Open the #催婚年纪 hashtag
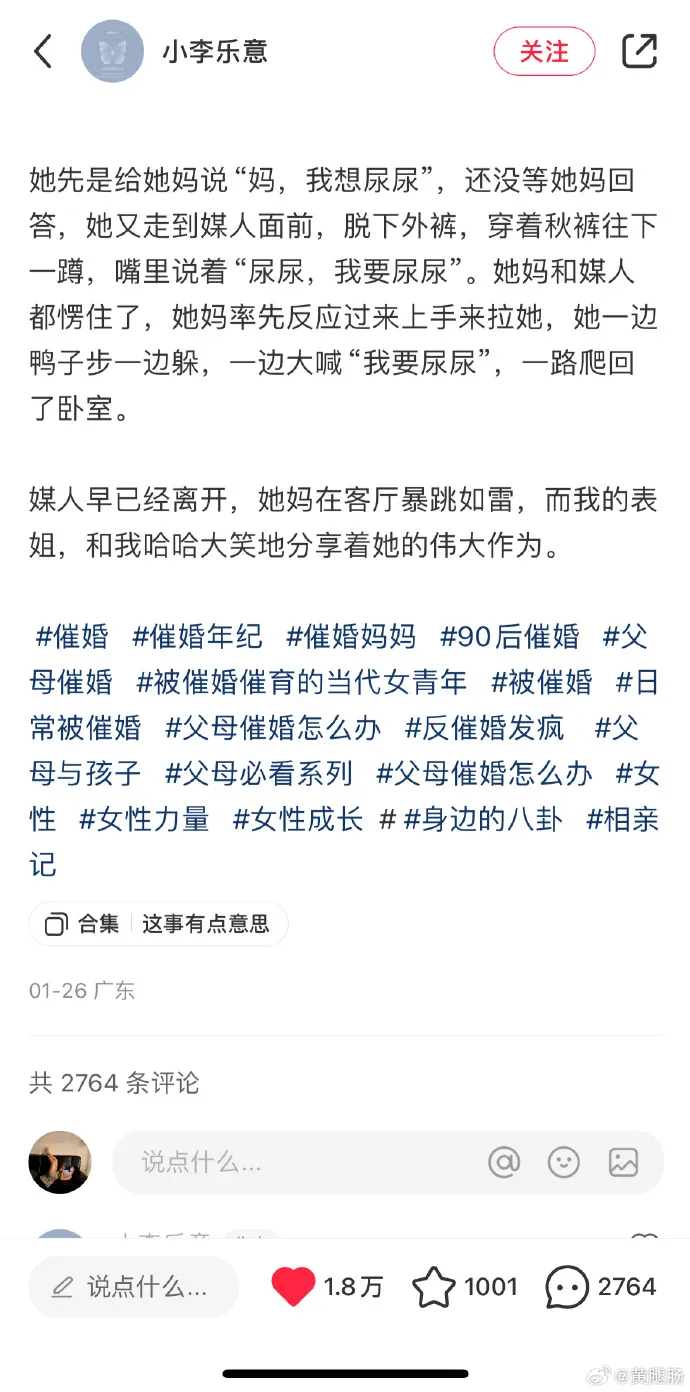Viewport: 690px width, 1392px height. (197, 636)
